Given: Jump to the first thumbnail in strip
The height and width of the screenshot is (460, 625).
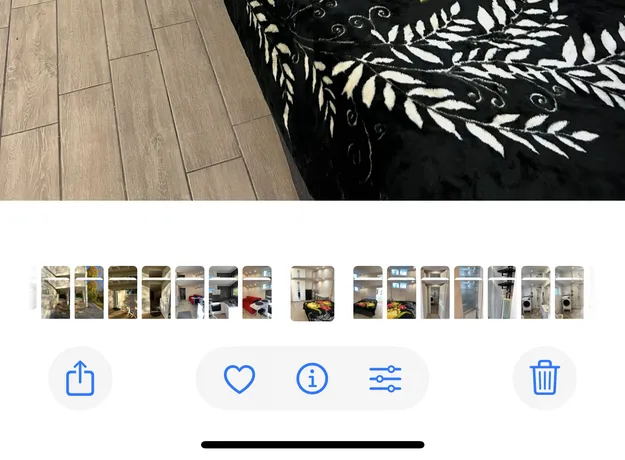Looking at the screenshot, I should tap(56, 292).
